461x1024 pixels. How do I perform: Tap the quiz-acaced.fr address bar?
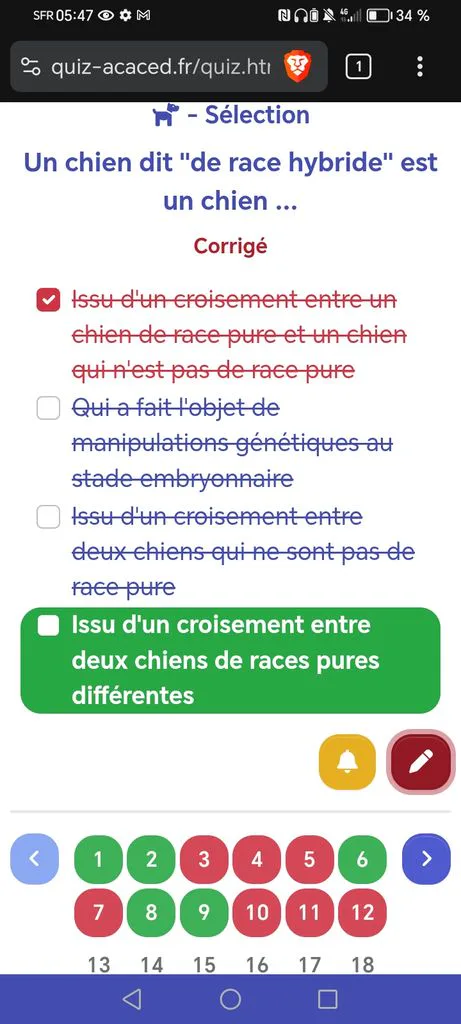(x=159, y=67)
